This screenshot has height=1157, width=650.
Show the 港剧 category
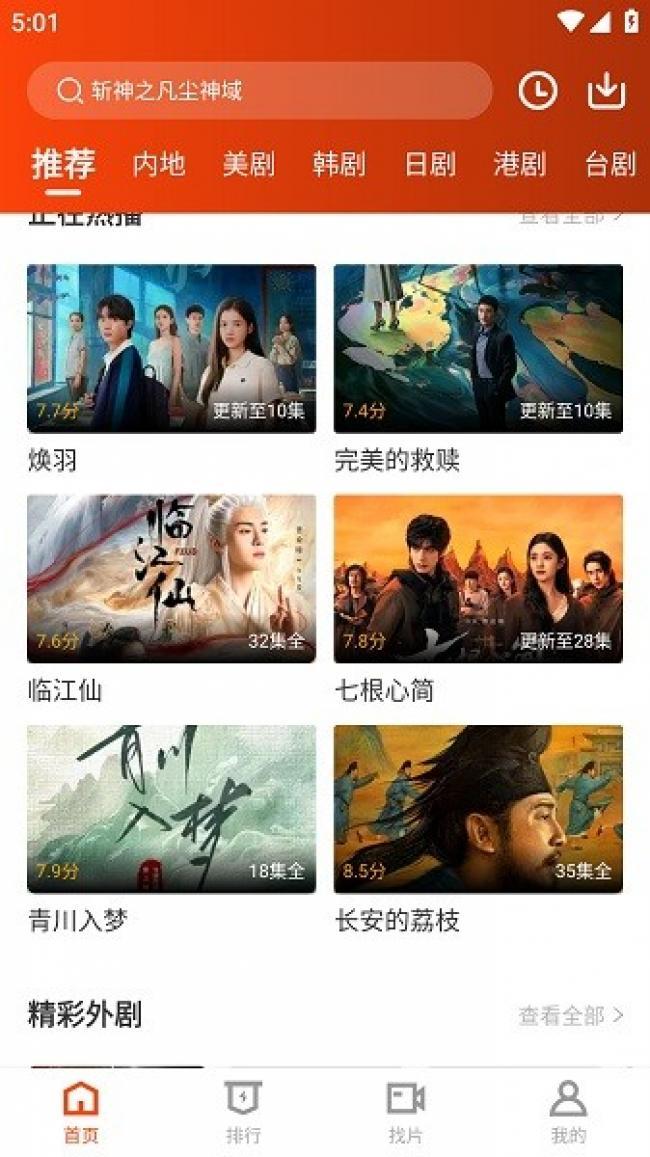[x=520, y=164]
